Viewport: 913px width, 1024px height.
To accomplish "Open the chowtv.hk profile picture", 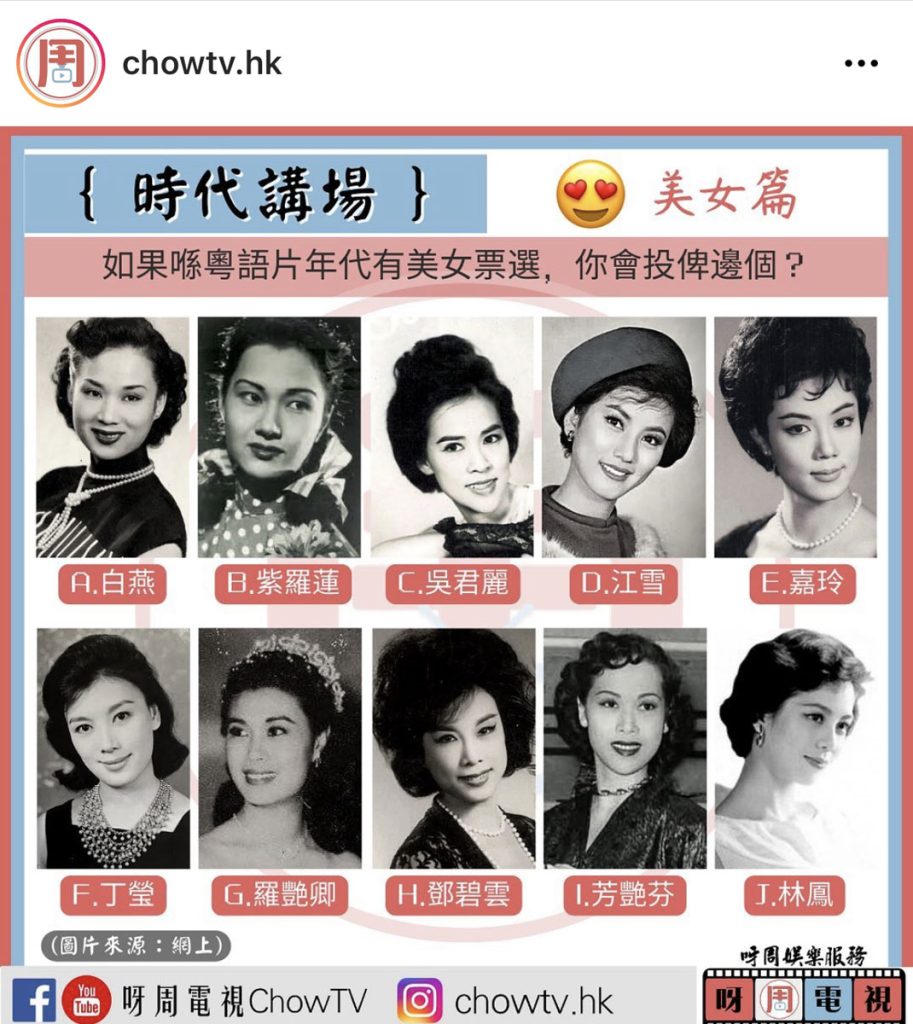I will coord(62,63).
